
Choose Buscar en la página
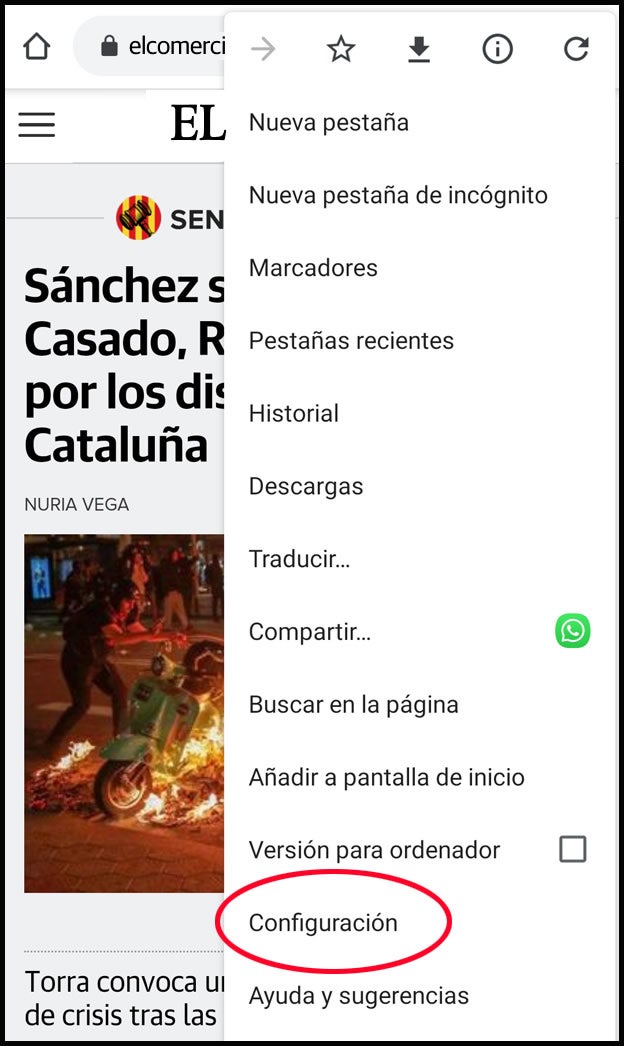point(354,705)
